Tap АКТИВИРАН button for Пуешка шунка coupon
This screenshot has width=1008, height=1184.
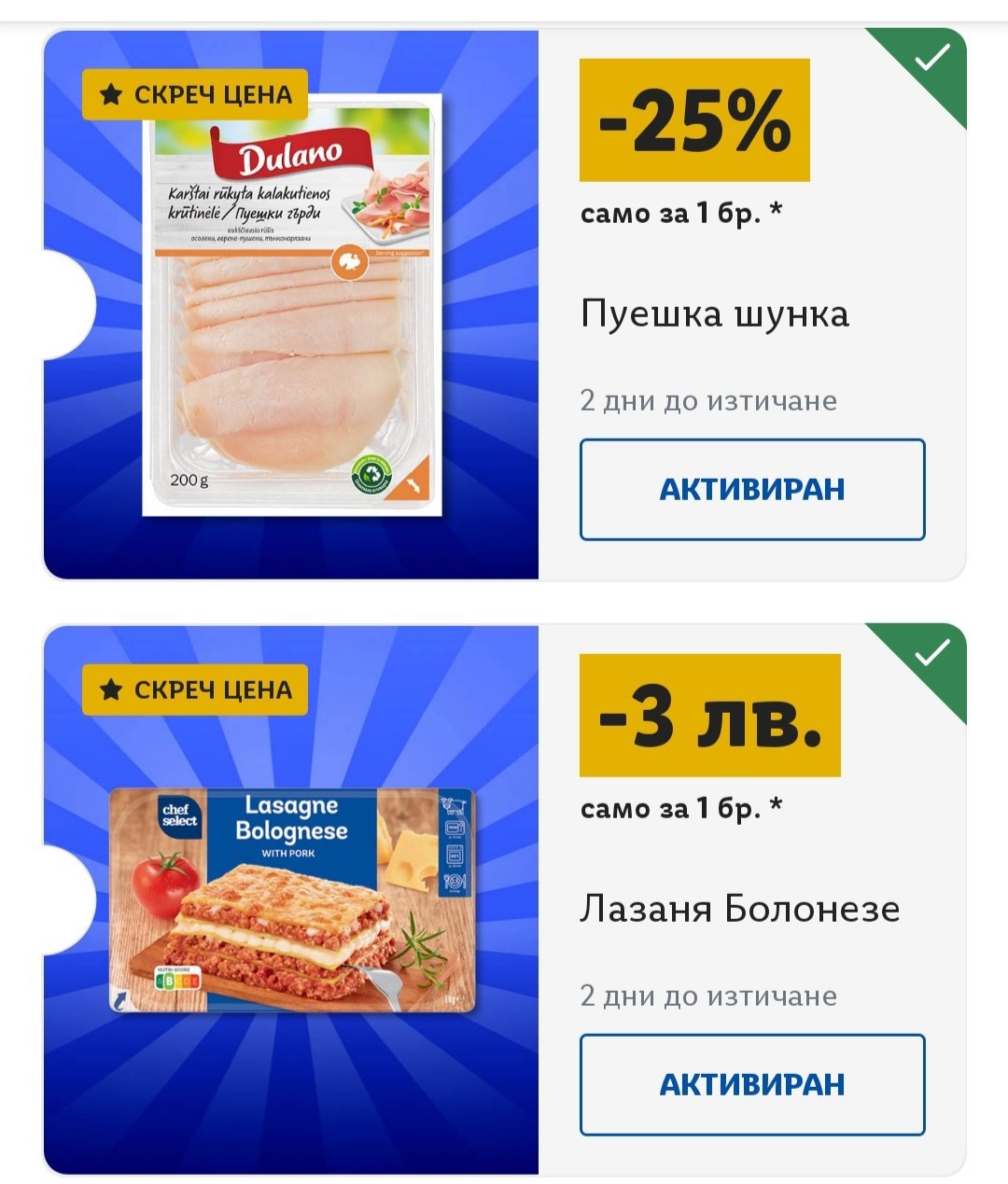click(x=751, y=489)
